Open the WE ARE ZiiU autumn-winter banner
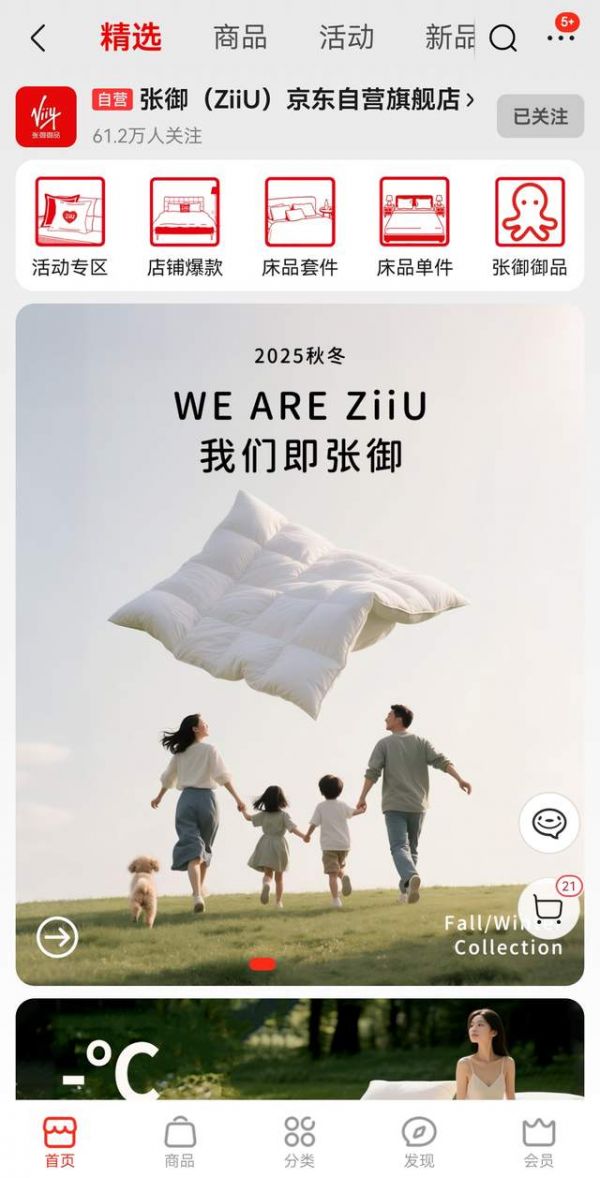Viewport: 600px width, 1178px height. [300, 600]
